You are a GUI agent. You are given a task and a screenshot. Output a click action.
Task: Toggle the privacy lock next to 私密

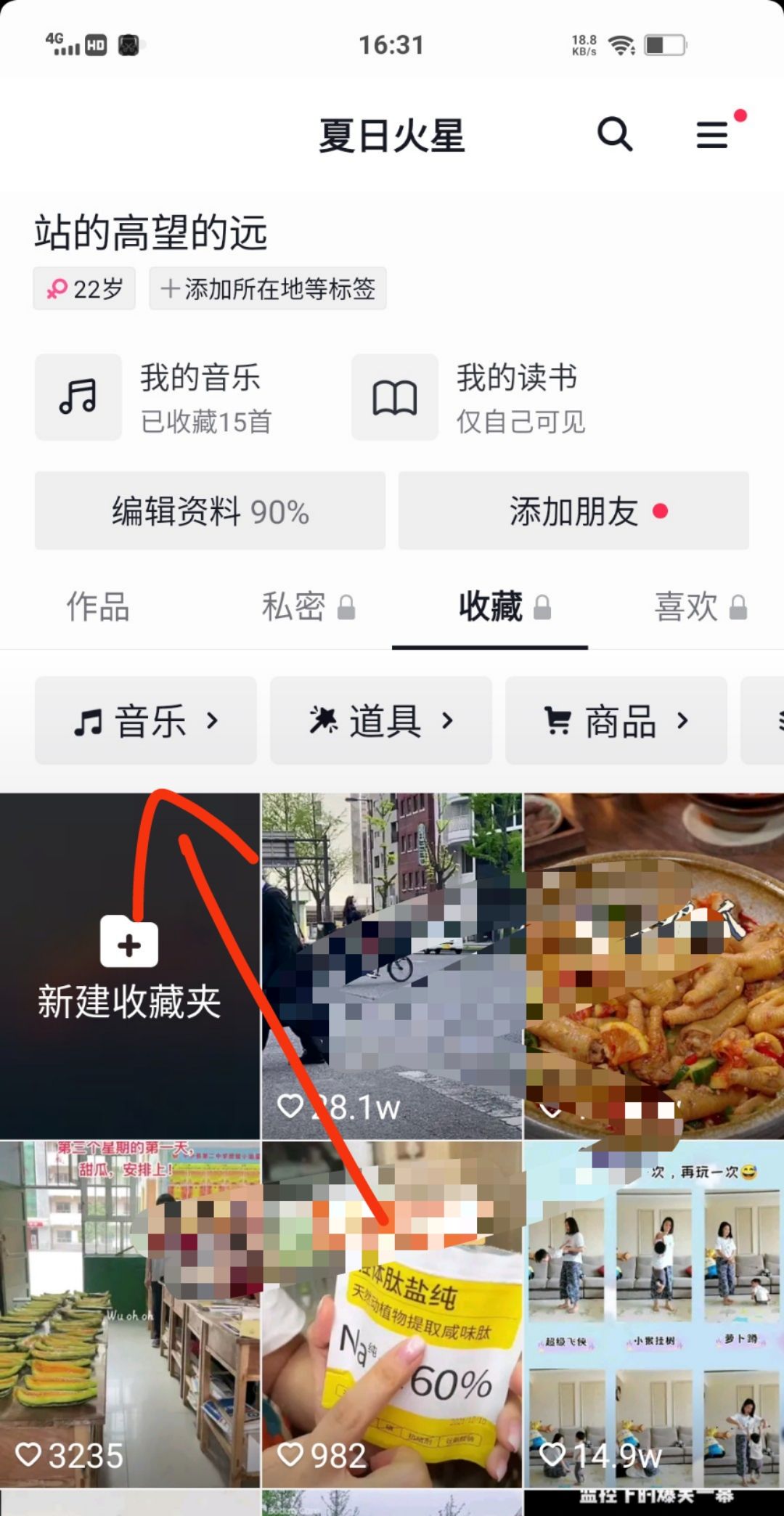tap(347, 608)
